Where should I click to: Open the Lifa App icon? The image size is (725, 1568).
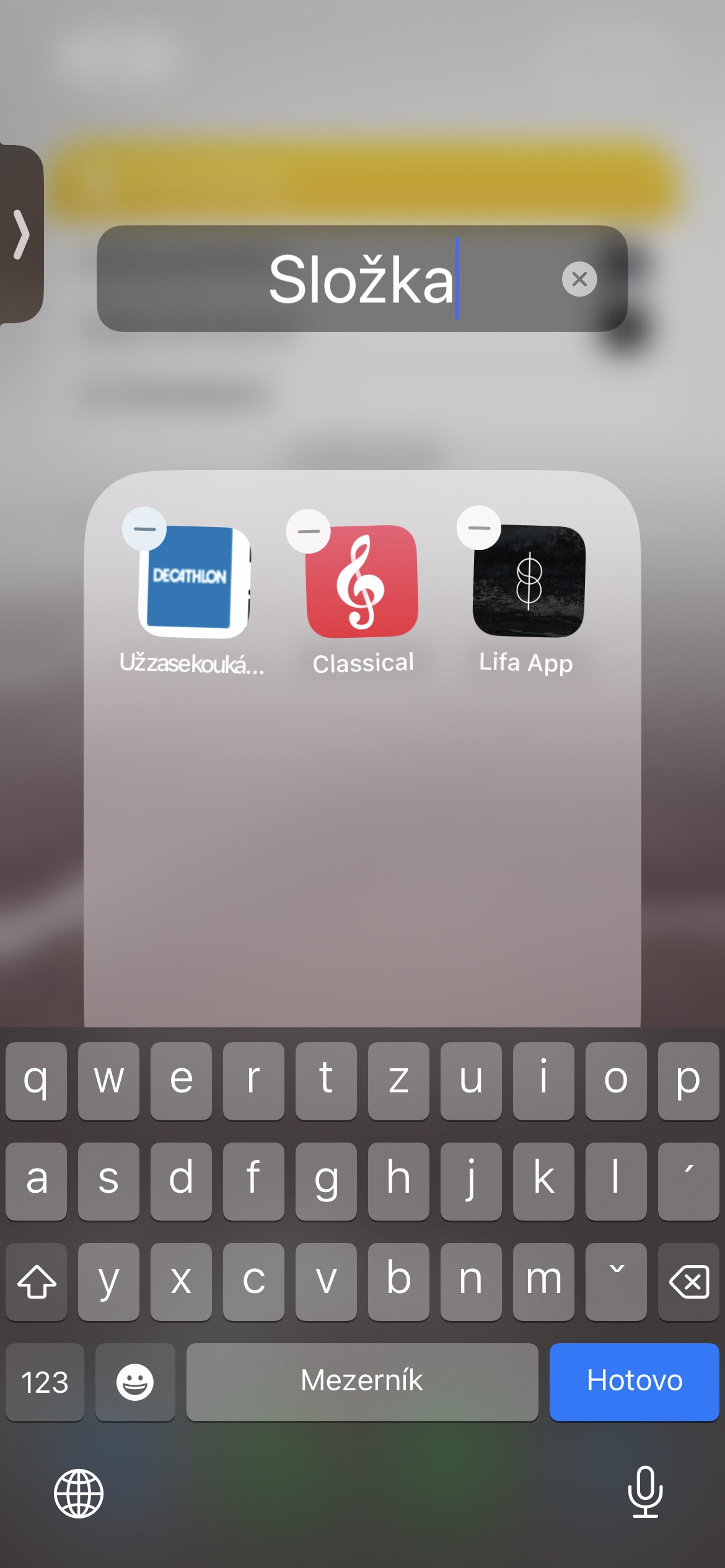point(529,581)
